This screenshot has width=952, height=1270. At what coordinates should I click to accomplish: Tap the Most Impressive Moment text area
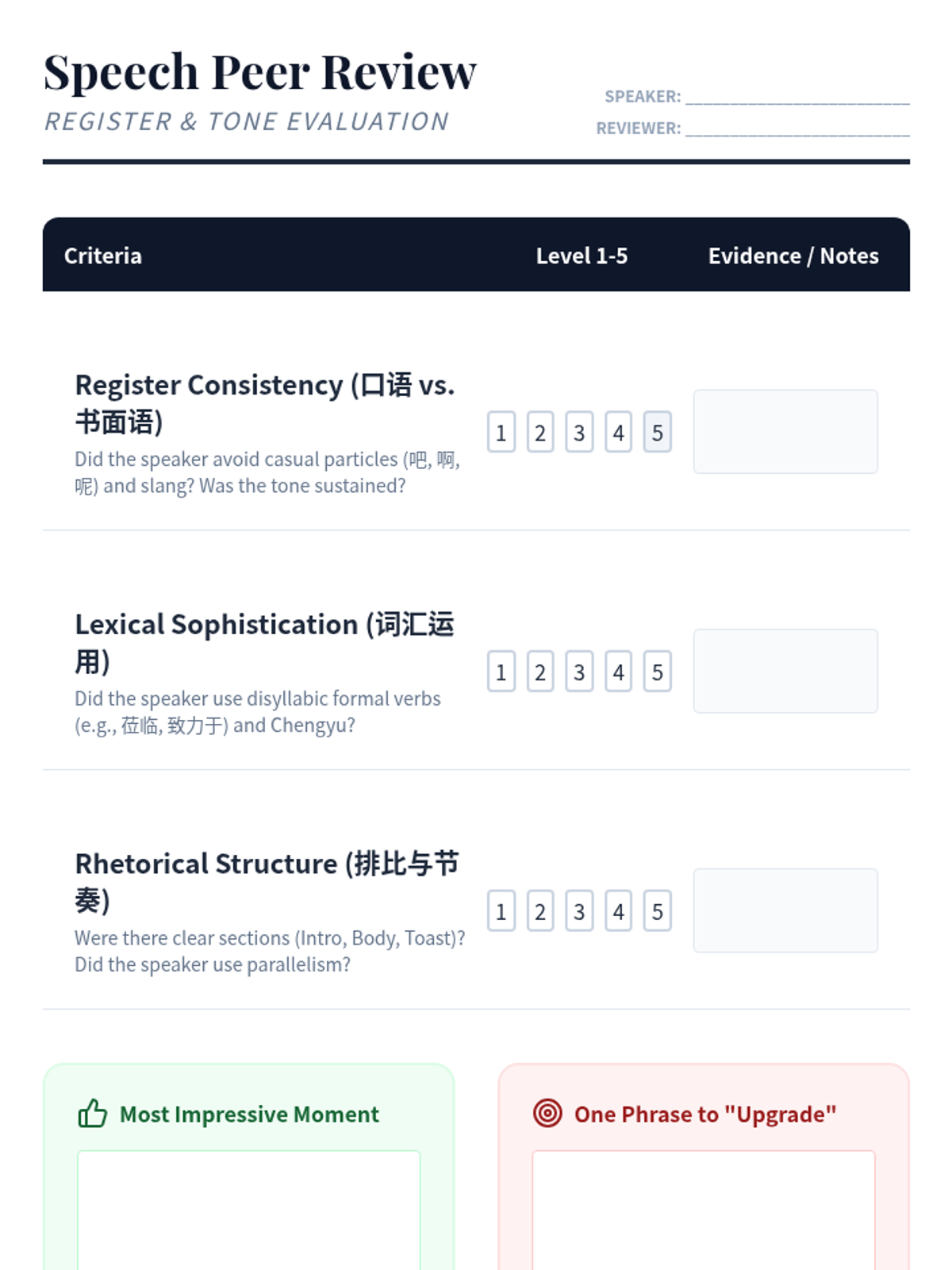[248, 1210]
